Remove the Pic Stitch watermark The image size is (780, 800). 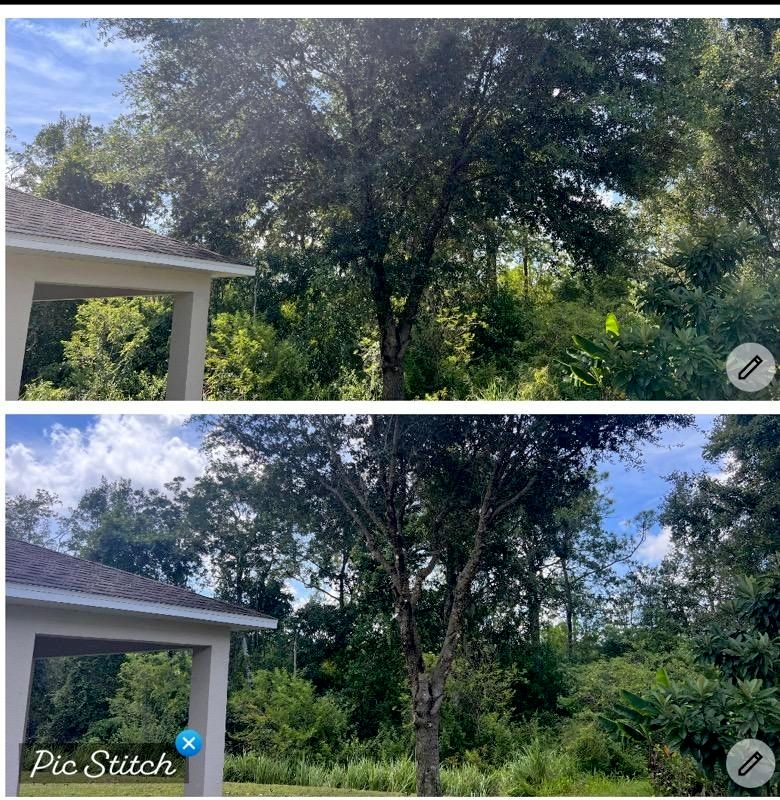[x=188, y=743]
